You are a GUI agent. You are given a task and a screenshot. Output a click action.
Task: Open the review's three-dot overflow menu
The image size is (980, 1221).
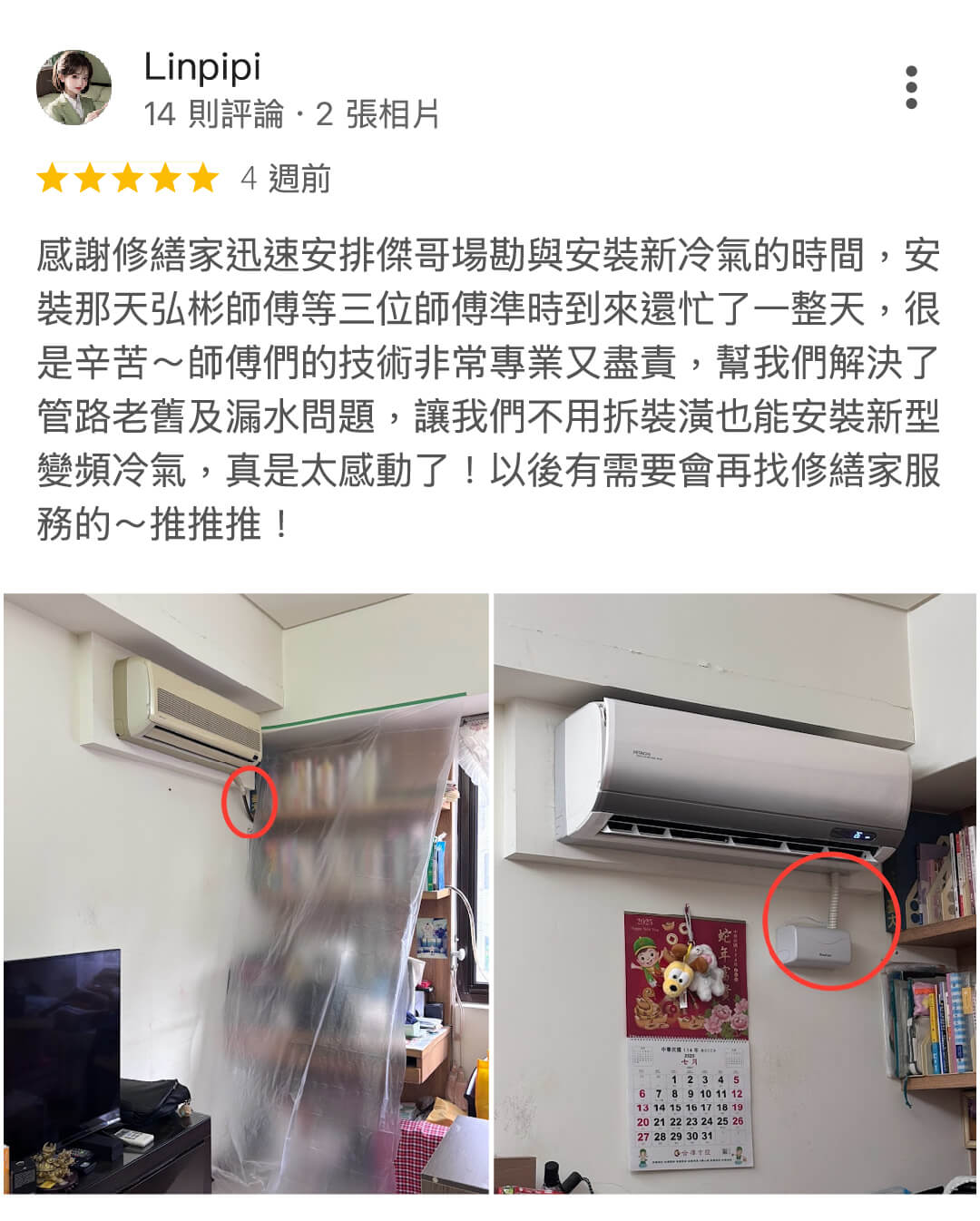click(911, 87)
